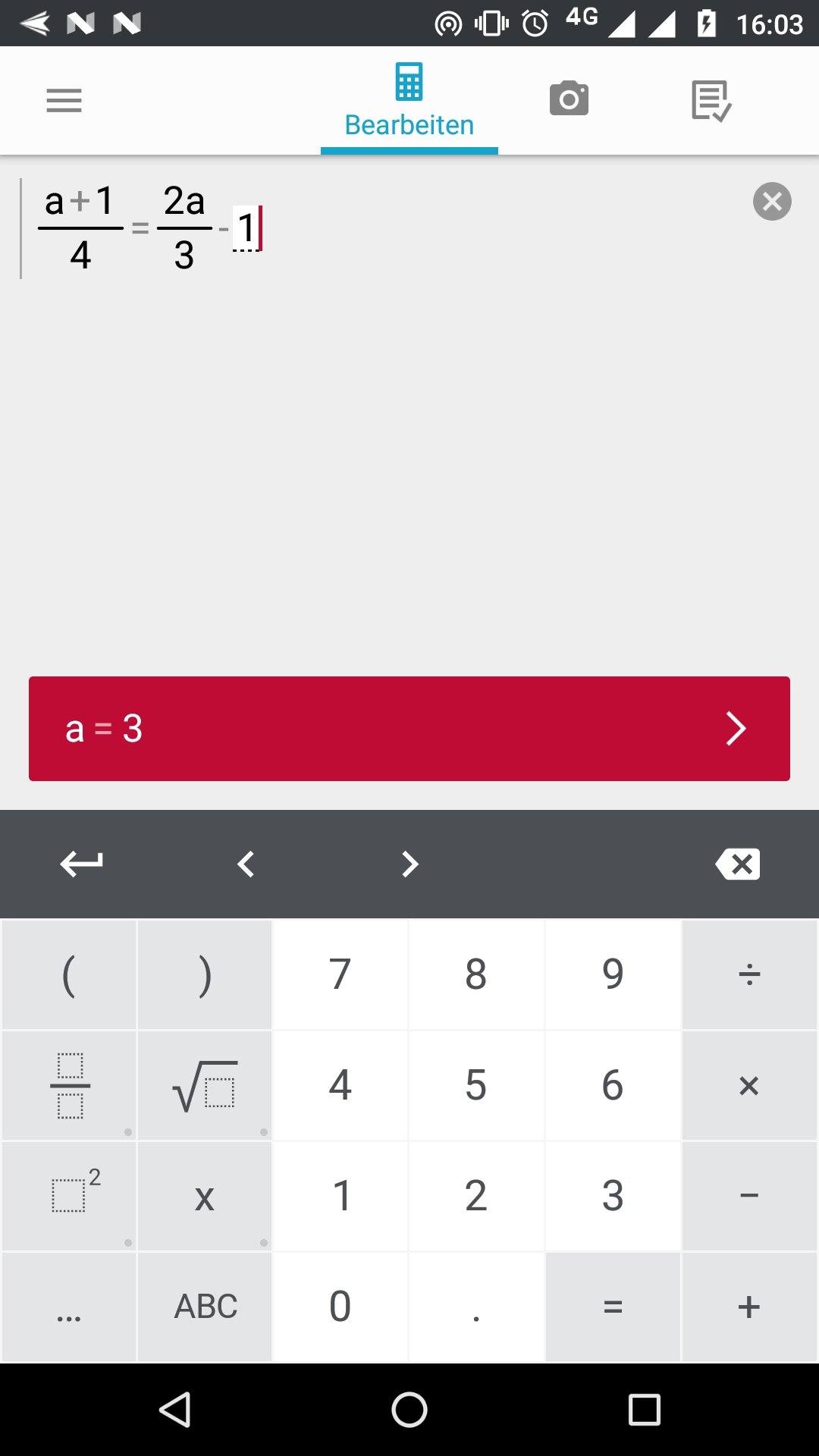Enter the digit 7
The image size is (819, 1456).
pyautogui.click(x=340, y=974)
